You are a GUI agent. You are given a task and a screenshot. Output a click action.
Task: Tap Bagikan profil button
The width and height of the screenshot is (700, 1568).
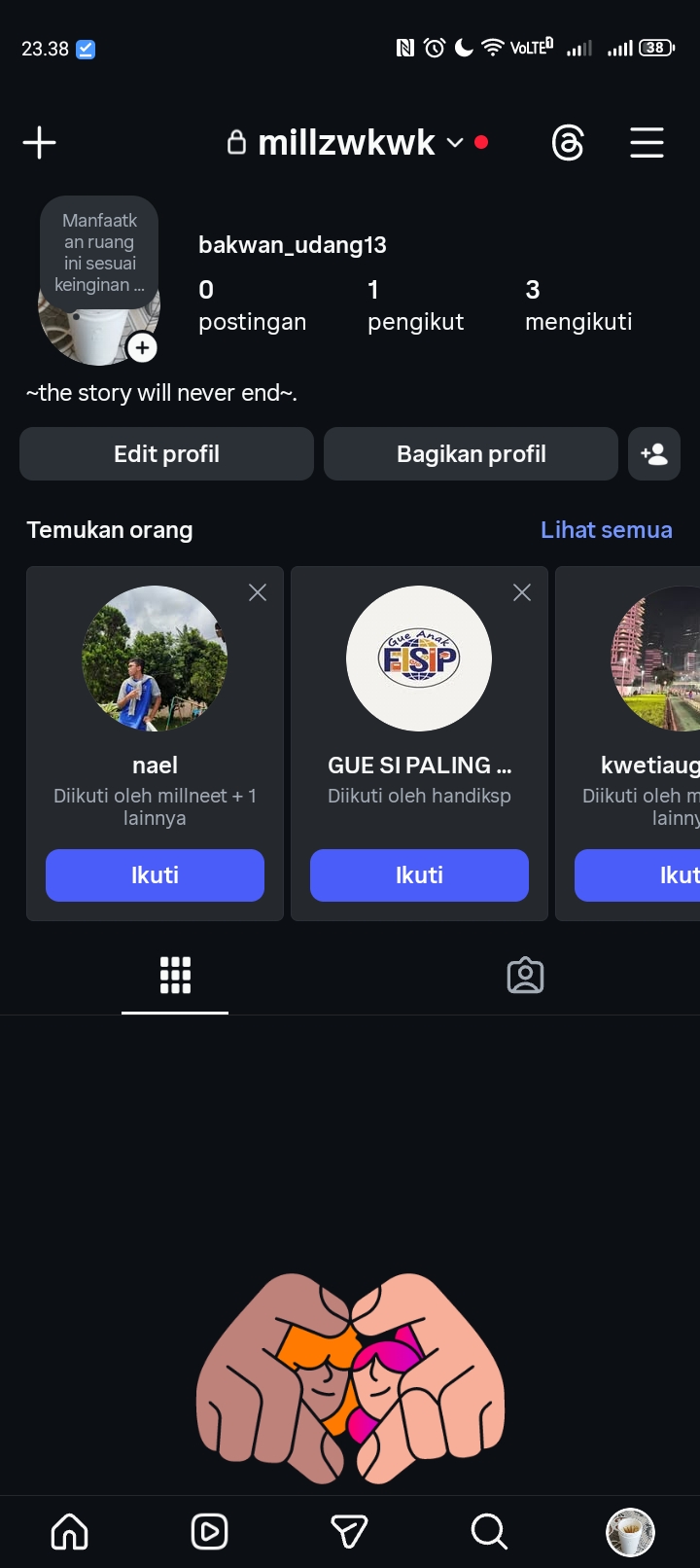tap(471, 454)
